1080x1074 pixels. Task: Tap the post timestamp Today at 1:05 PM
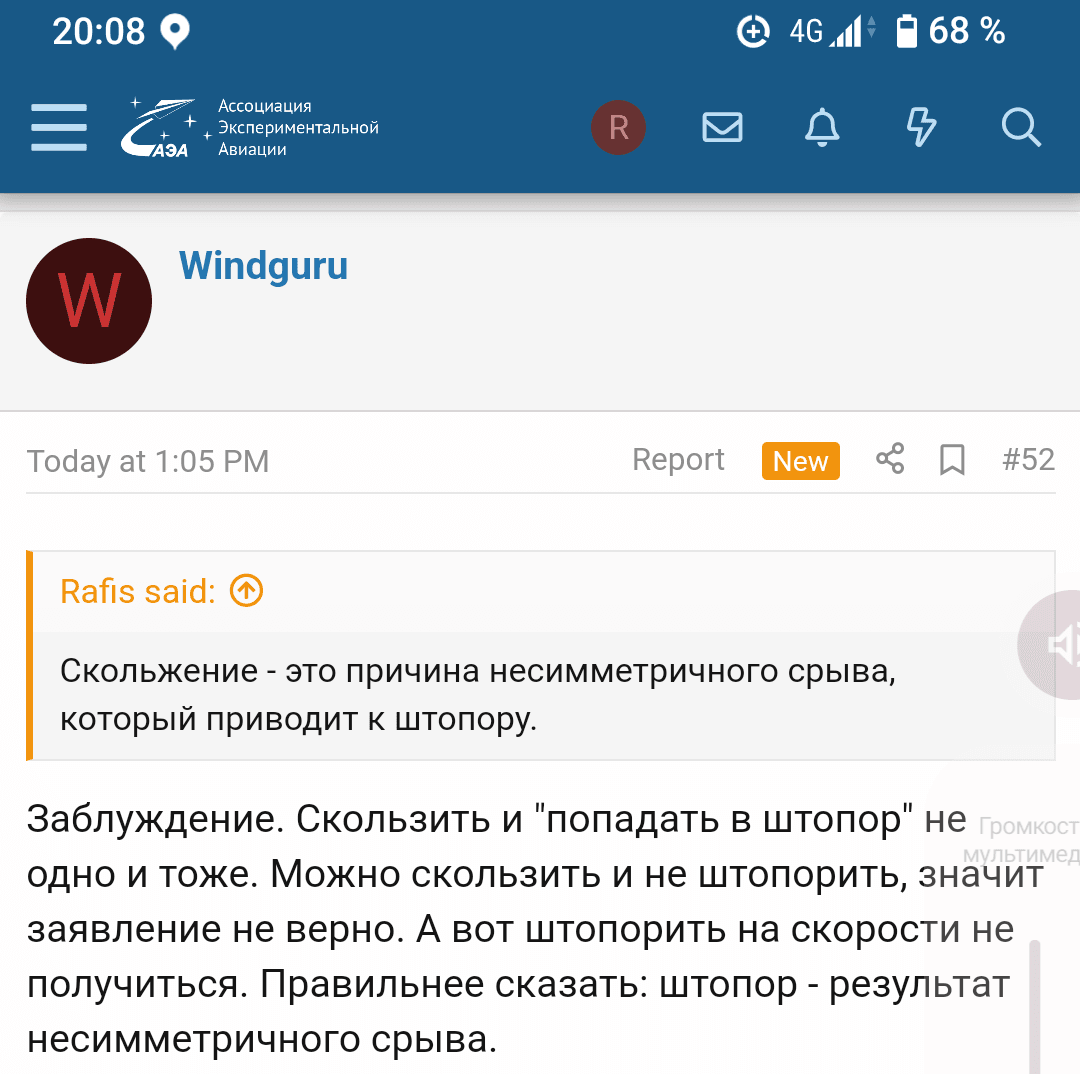148,461
